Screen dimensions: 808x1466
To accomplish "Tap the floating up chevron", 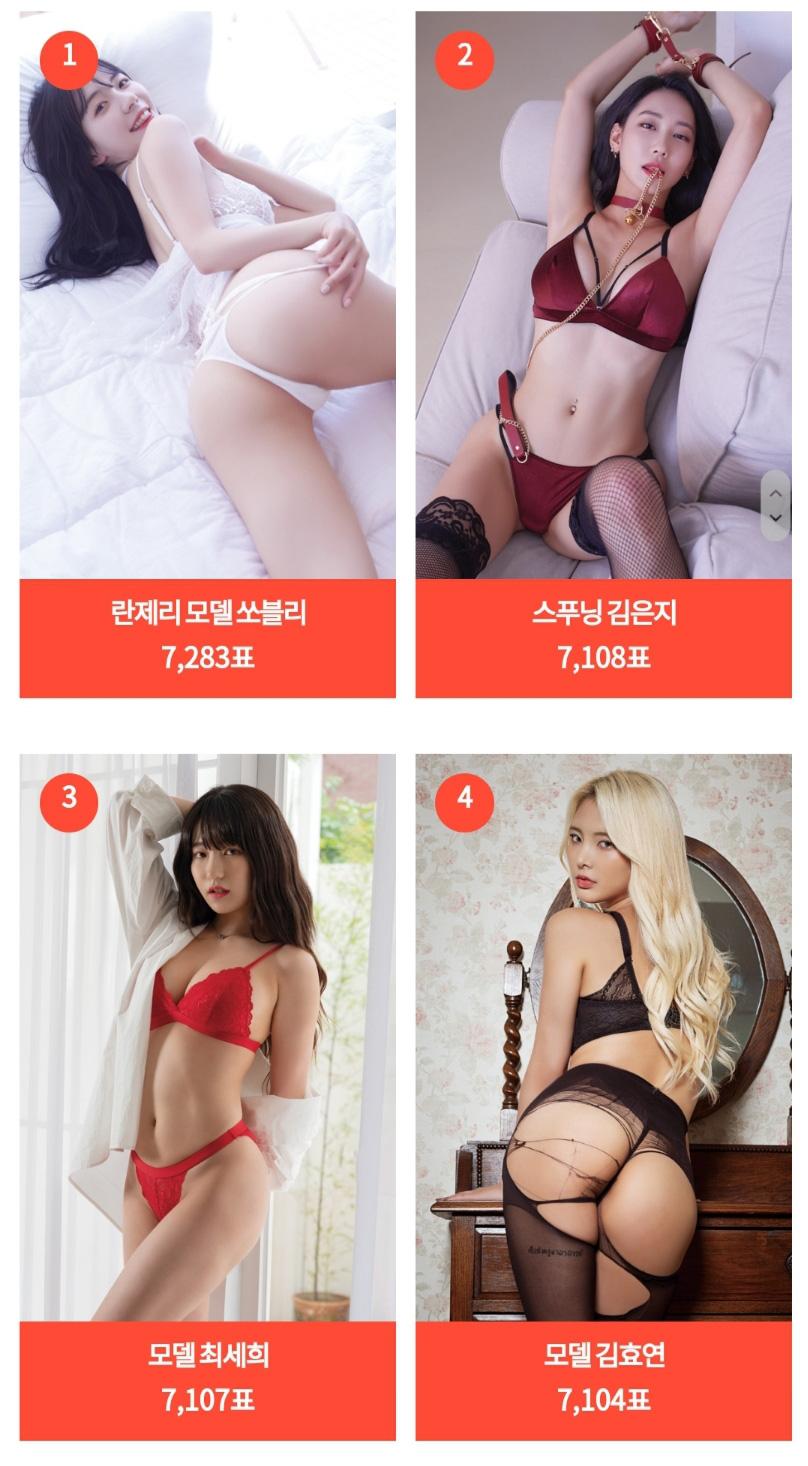I will point(775,491).
